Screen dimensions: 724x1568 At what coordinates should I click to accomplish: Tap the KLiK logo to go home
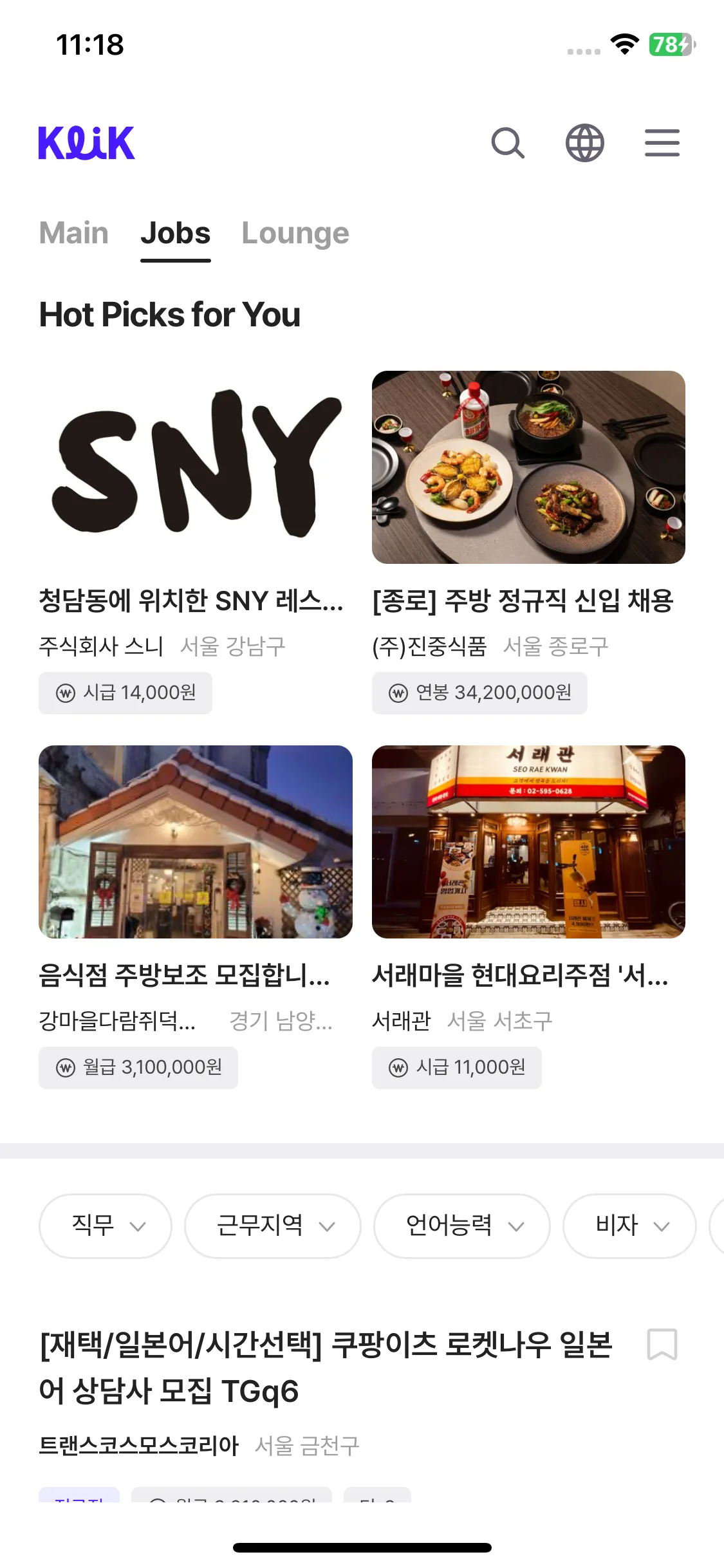pyautogui.click(x=87, y=143)
